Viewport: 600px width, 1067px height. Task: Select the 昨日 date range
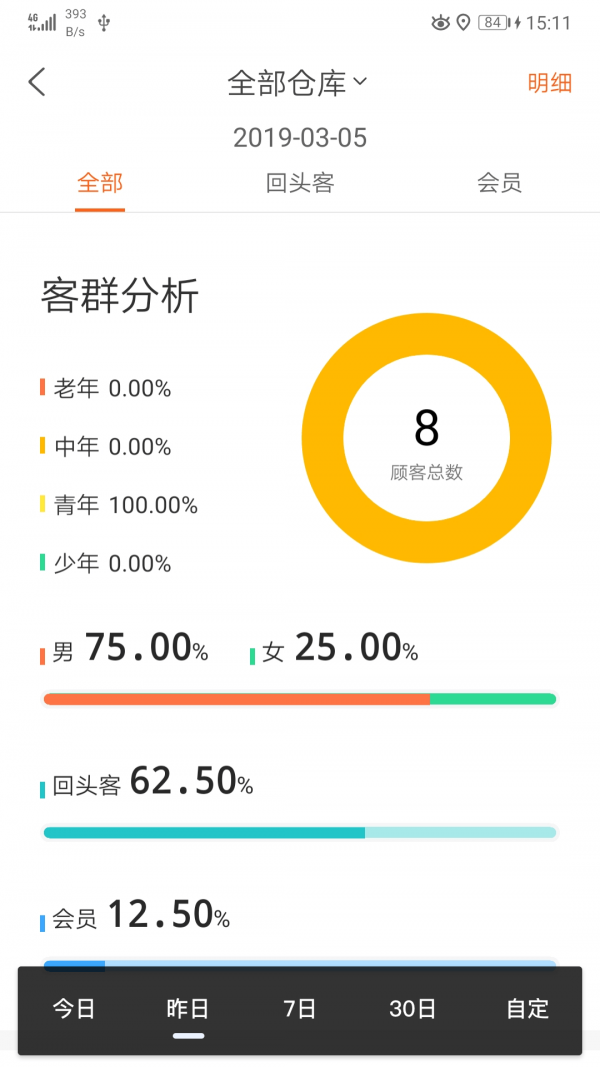coord(188,1009)
